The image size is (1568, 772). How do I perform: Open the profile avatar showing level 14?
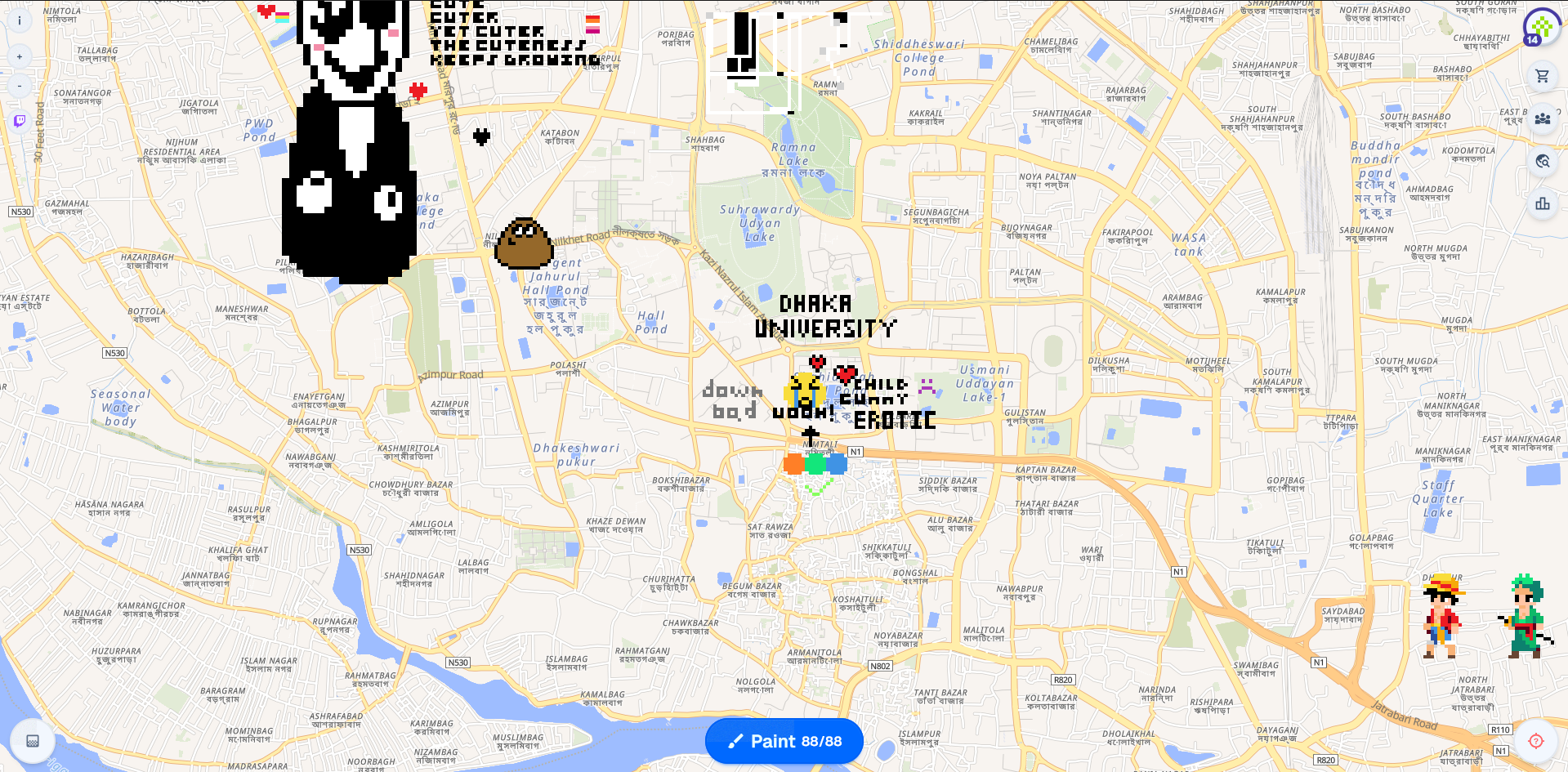click(1541, 26)
